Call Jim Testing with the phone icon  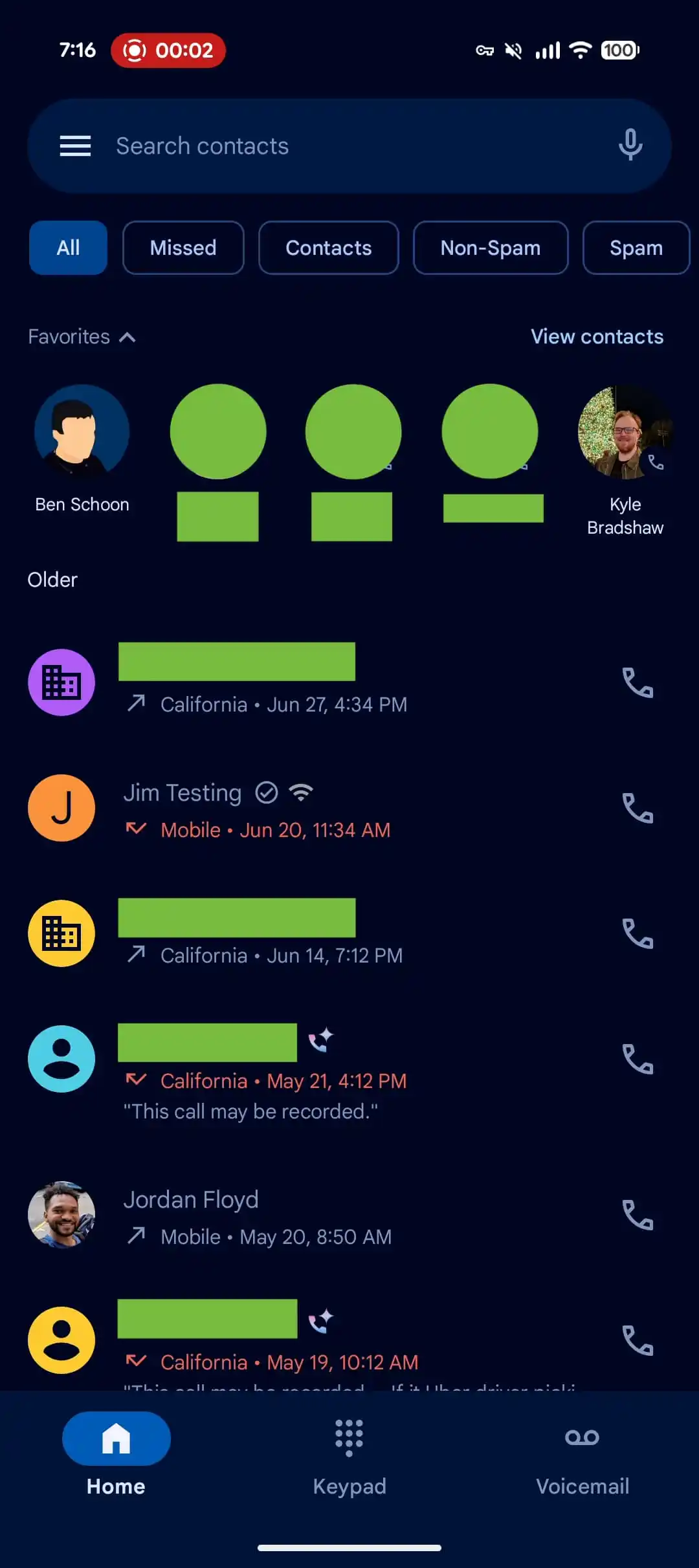tap(638, 808)
